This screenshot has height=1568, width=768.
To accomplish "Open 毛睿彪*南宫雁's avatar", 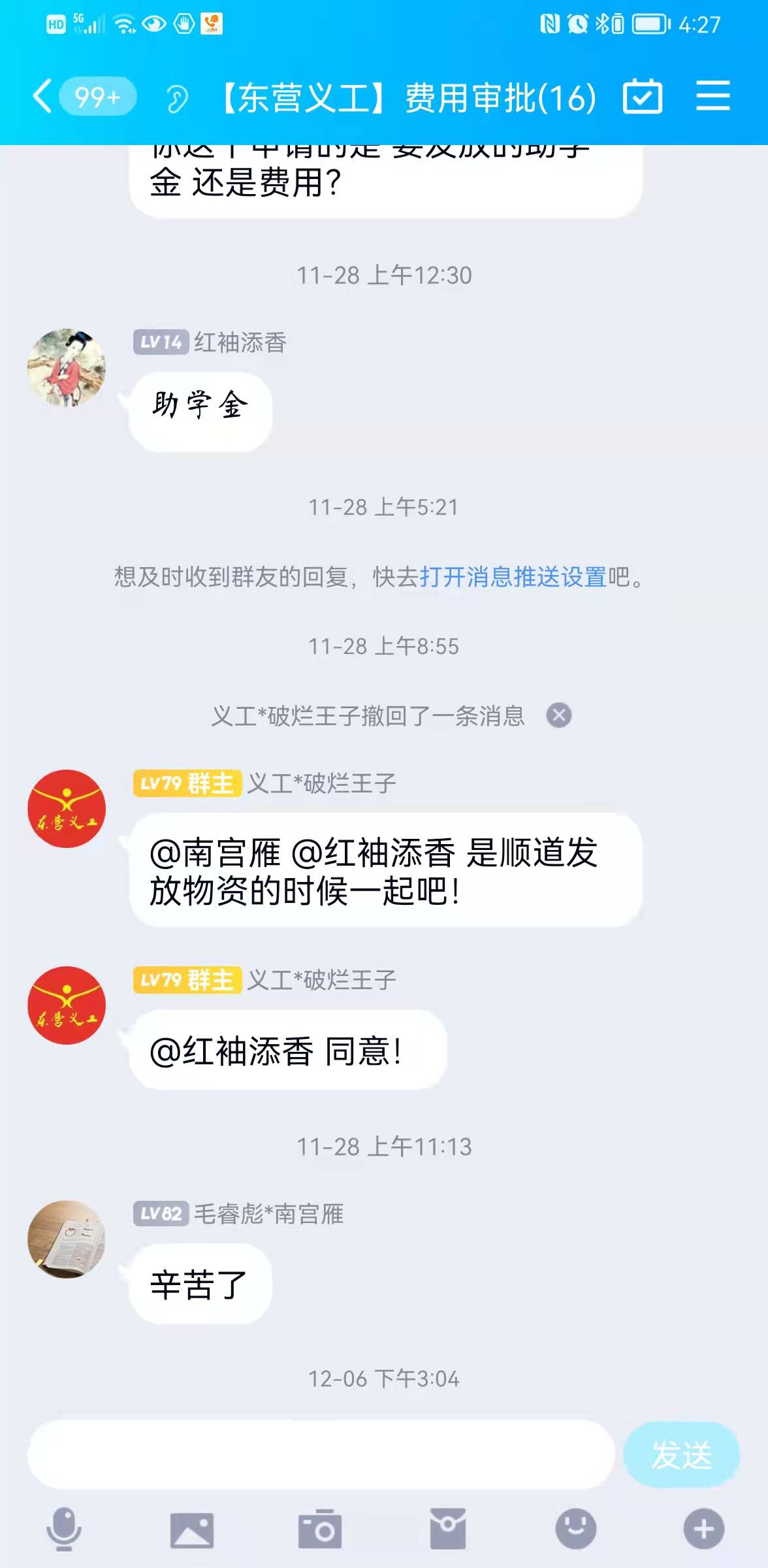I will [67, 1239].
